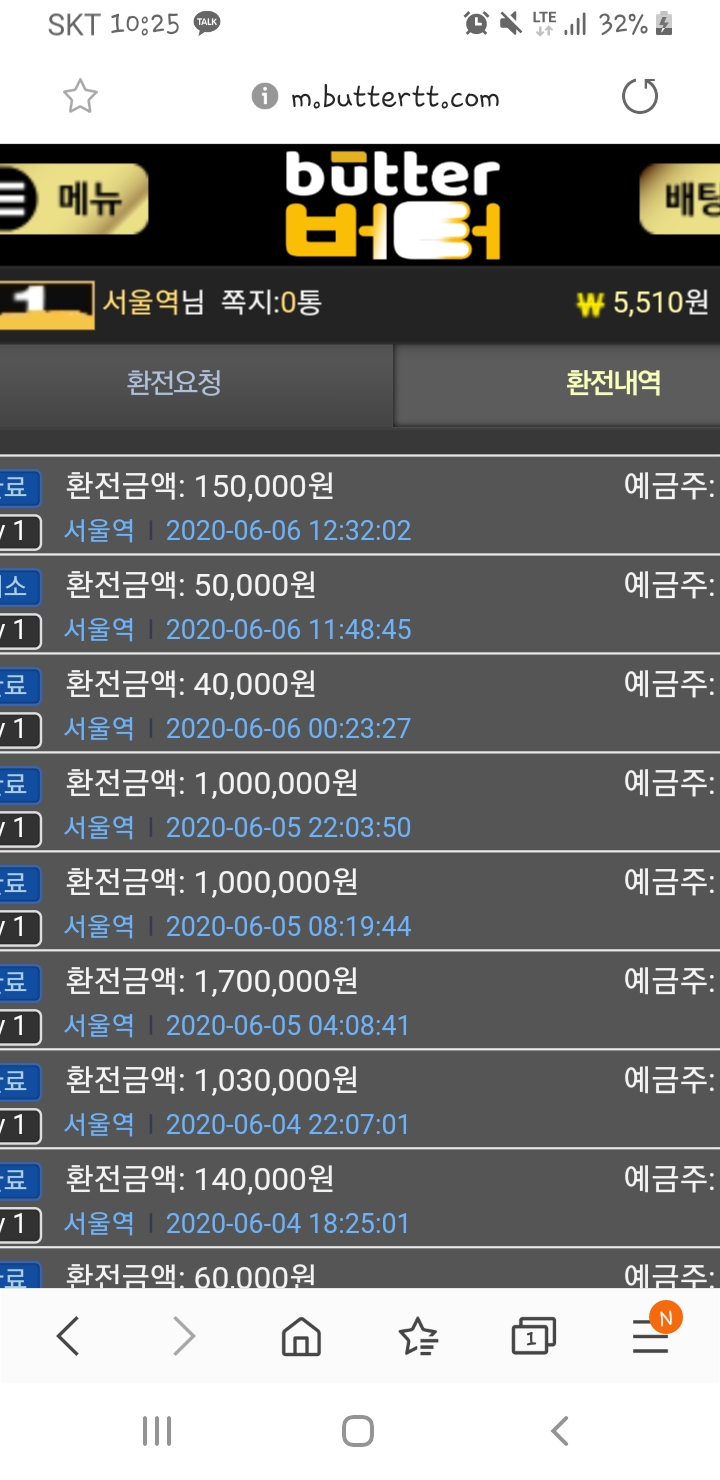Go back in browser

point(68,1336)
